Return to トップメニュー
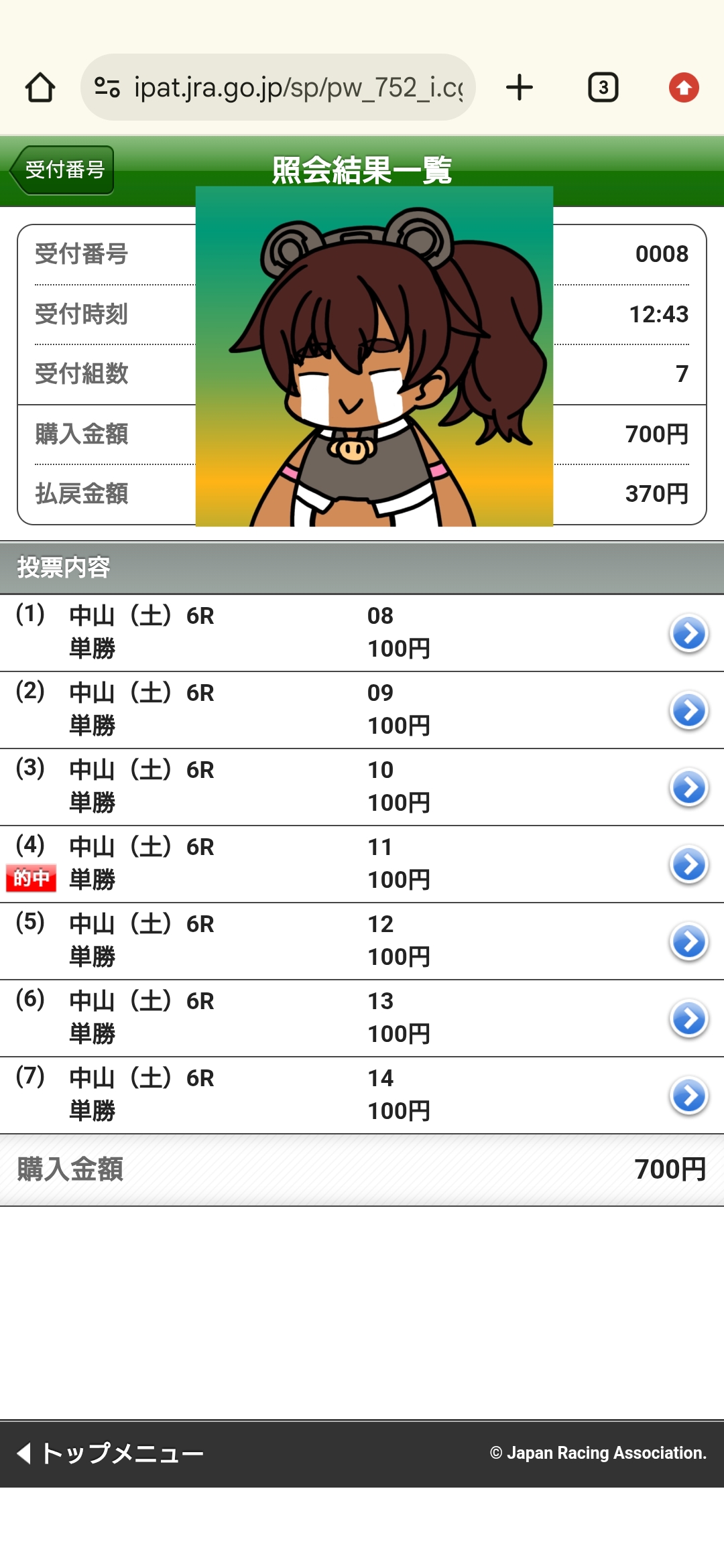This screenshot has height=1568, width=724. point(111,1453)
